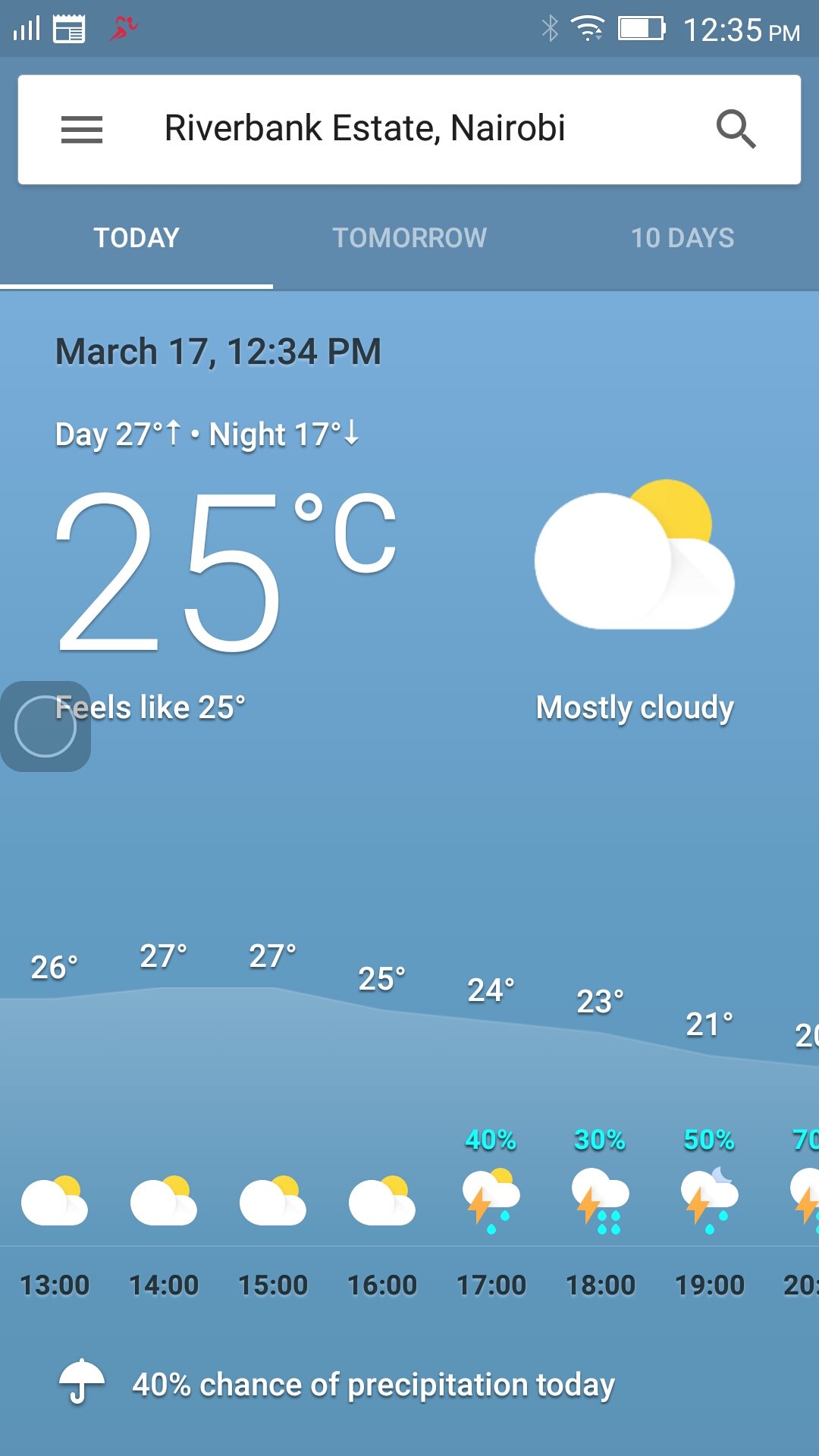
Task: Select the Today tab
Action: [136, 238]
